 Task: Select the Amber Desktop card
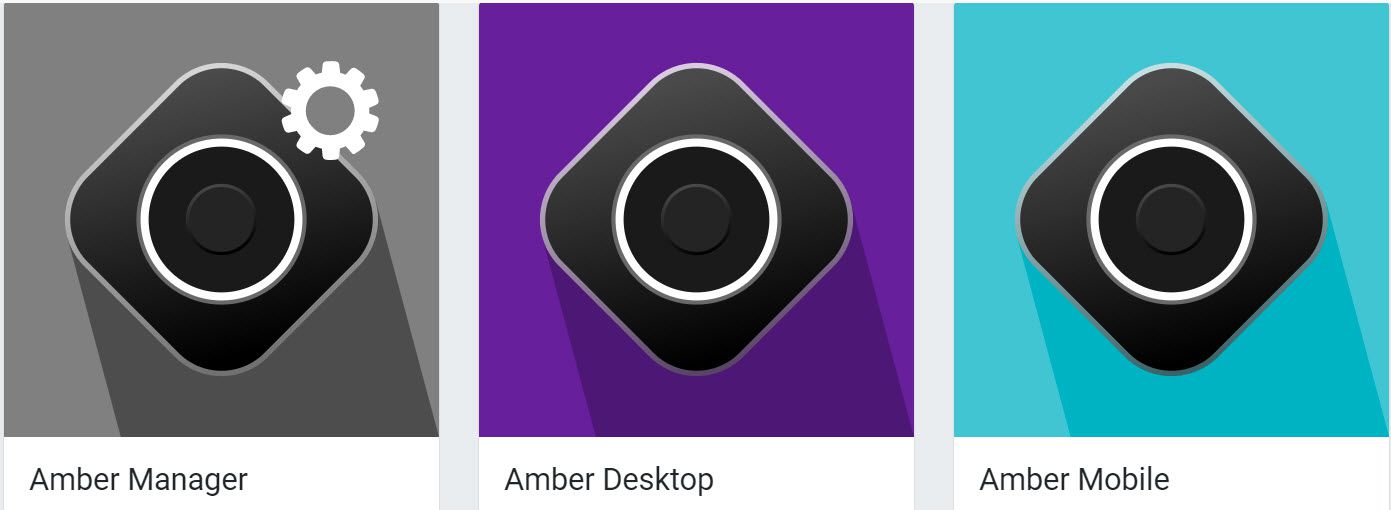(x=696, y=220)
